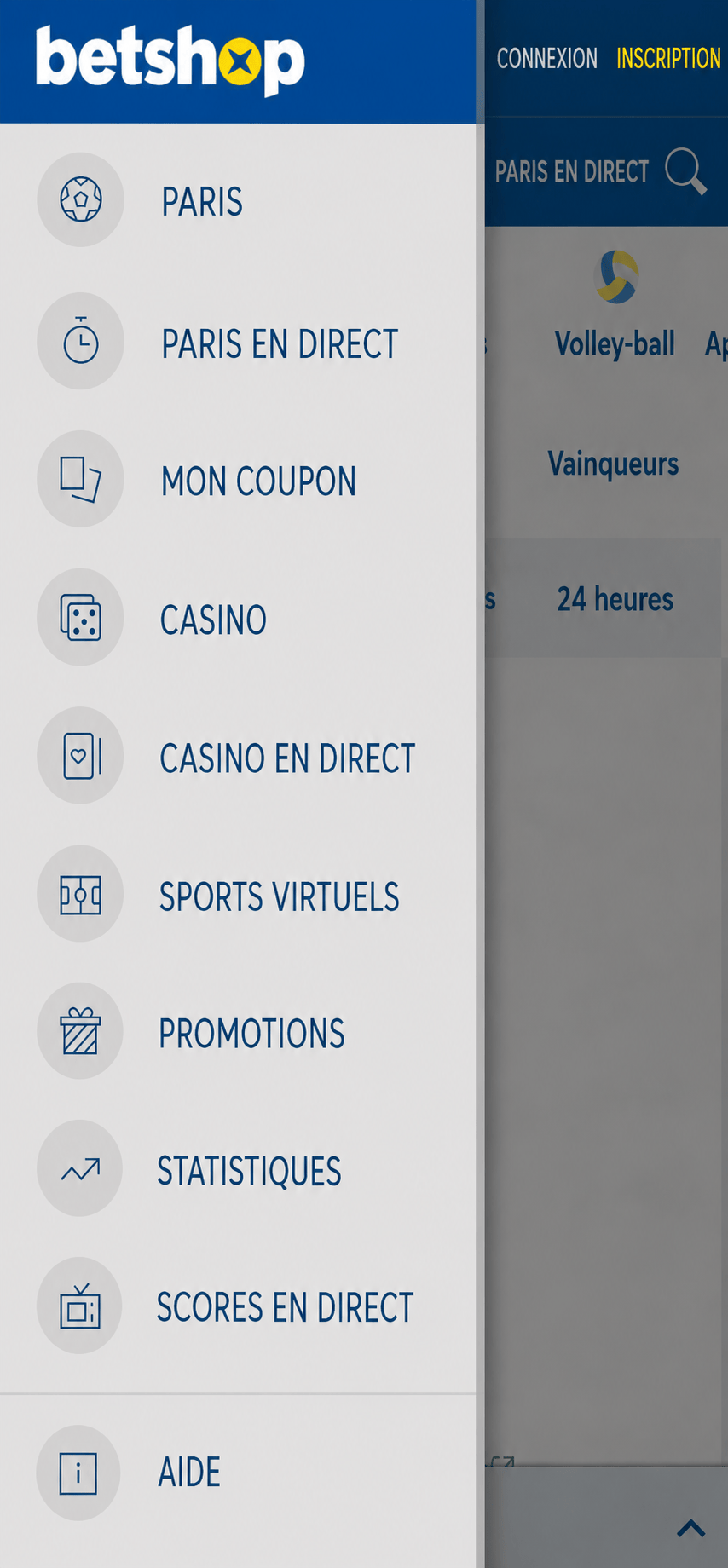Viewport: 728px width, 1568px height.
Task: Tap Connexion to log in
Action: click(x=547, y=58)
